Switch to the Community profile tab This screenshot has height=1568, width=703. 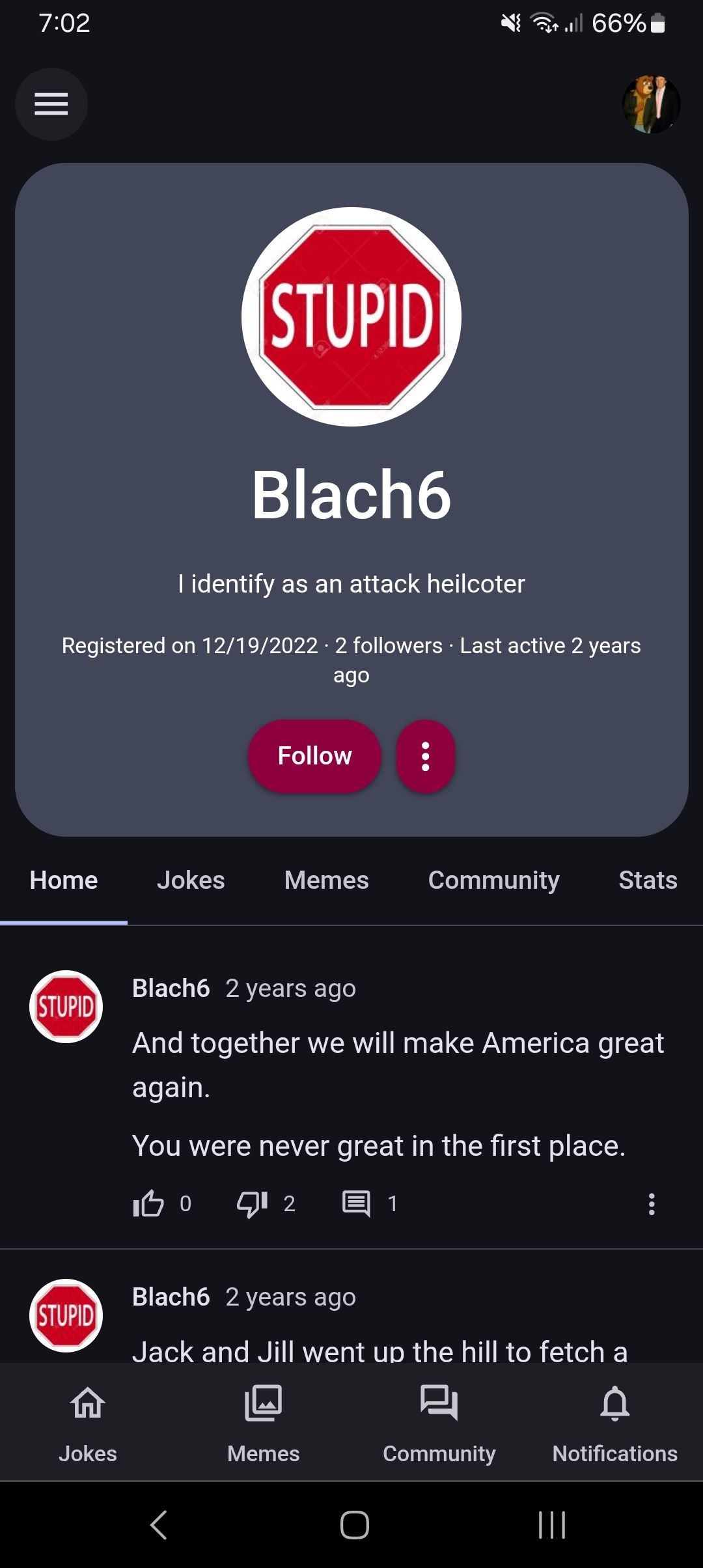tap(493, 880)
